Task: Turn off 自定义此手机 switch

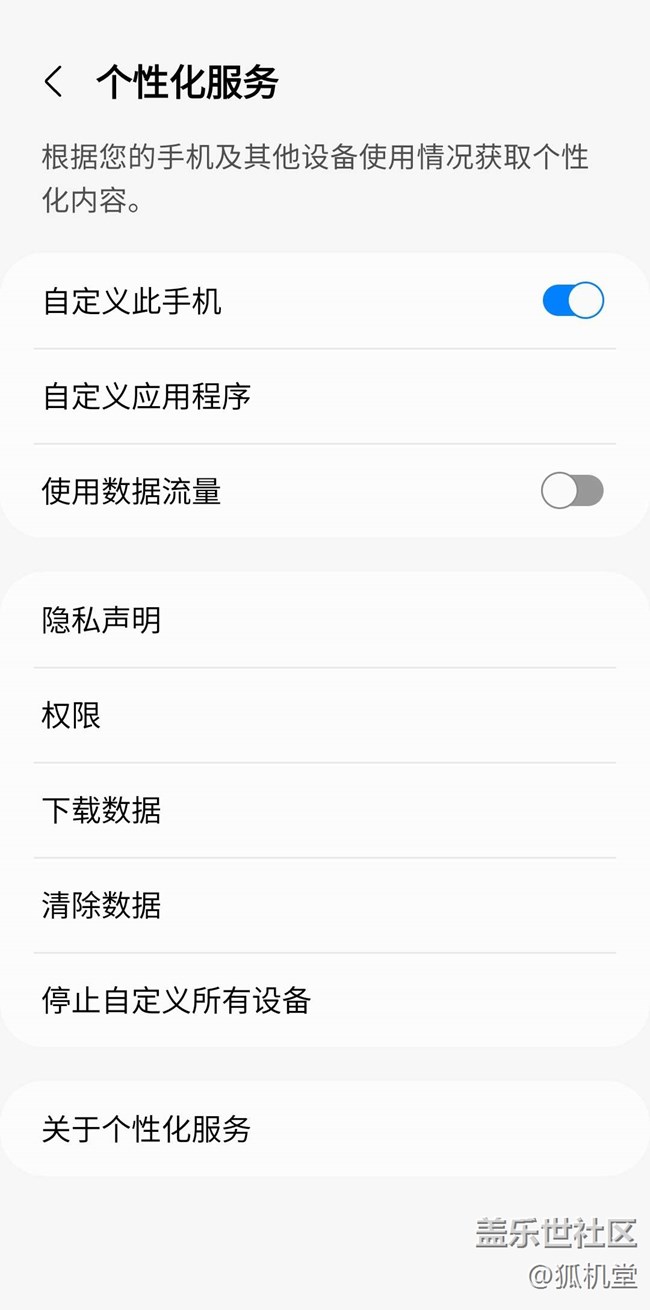Action: (x=572, y=301)
